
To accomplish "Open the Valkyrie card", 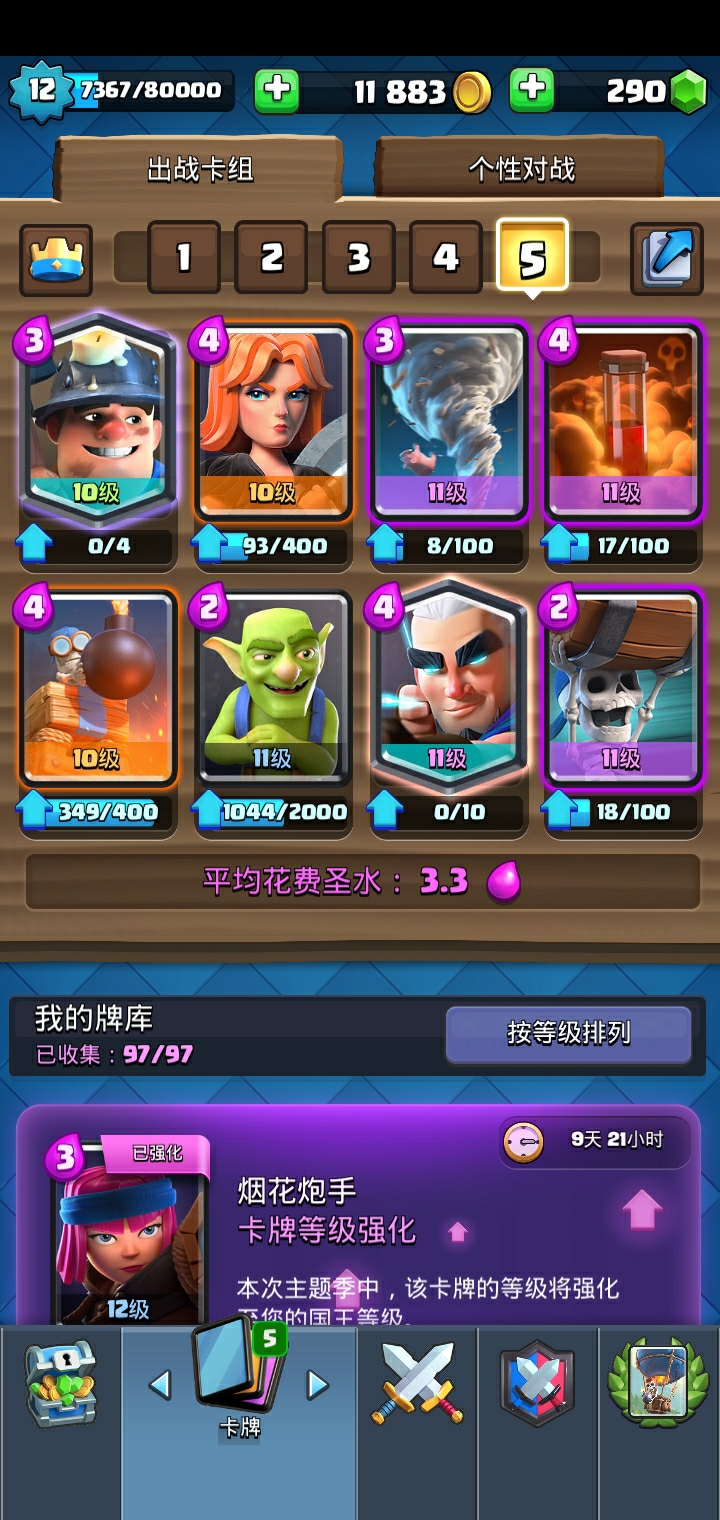I will [x=272, y=420].
